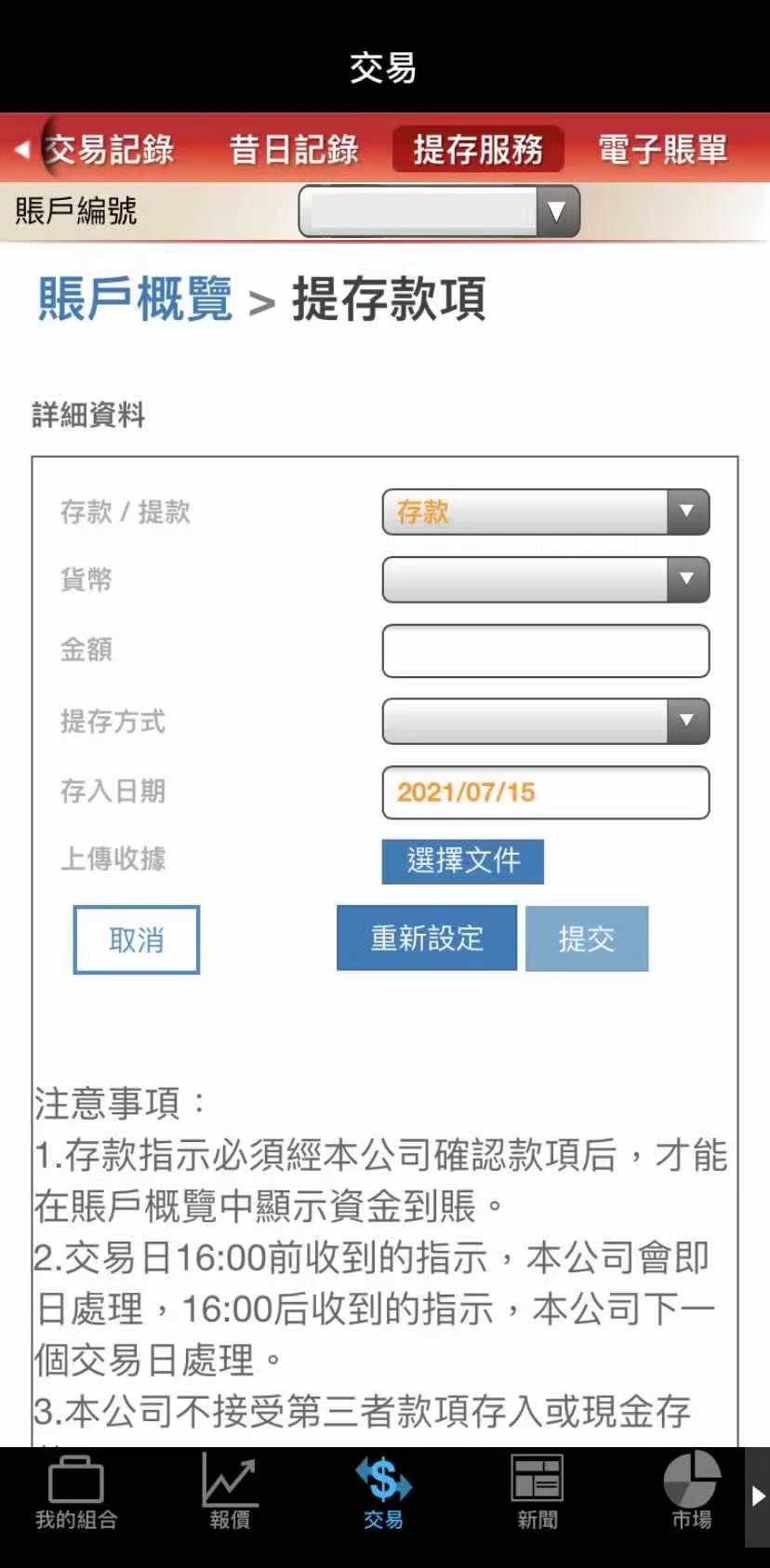Cancel with the 取消 button
Screen dimensions: 770x1568
(x=137, y=940)
